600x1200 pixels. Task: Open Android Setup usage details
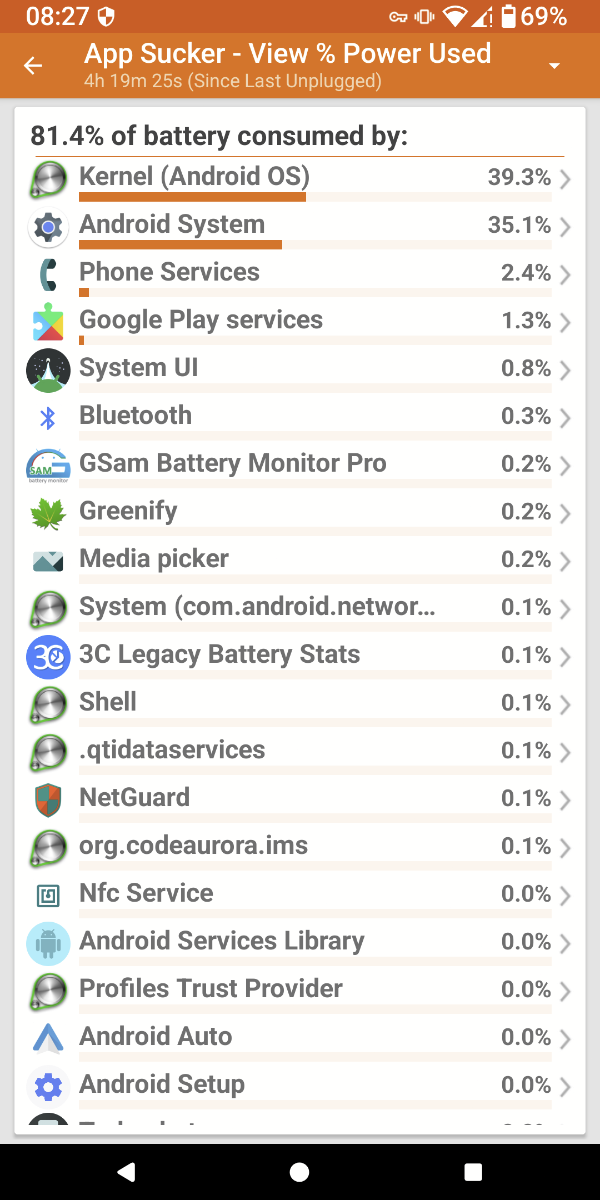(300, 1087)
